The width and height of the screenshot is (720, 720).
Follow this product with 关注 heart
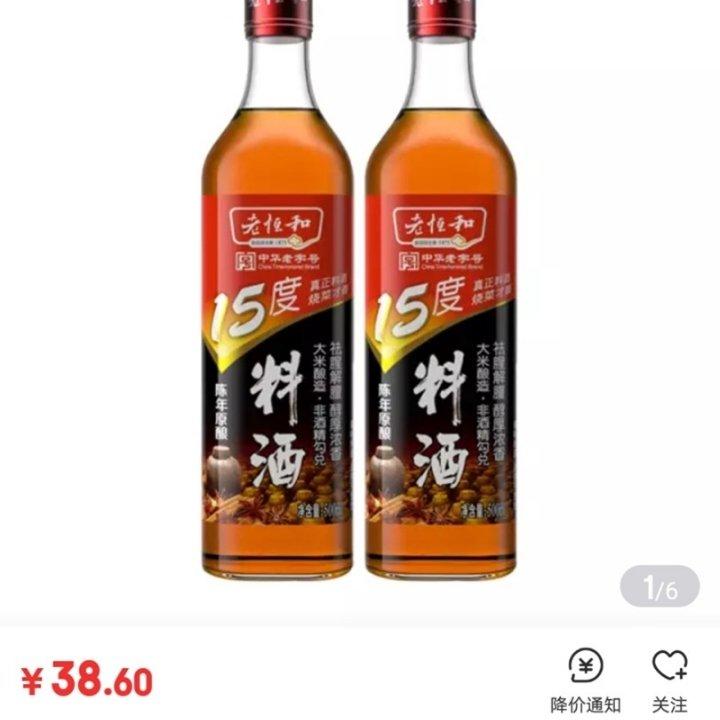click(669, 678)
